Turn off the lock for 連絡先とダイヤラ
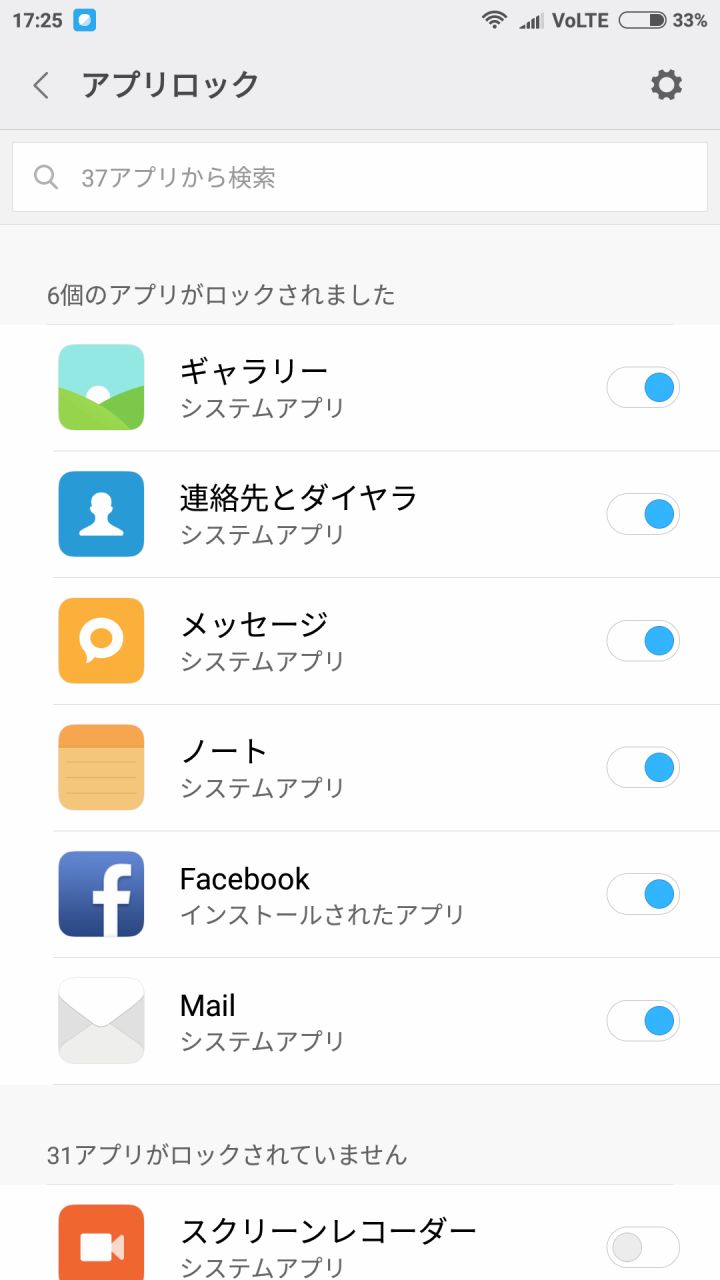 point(643,514)
